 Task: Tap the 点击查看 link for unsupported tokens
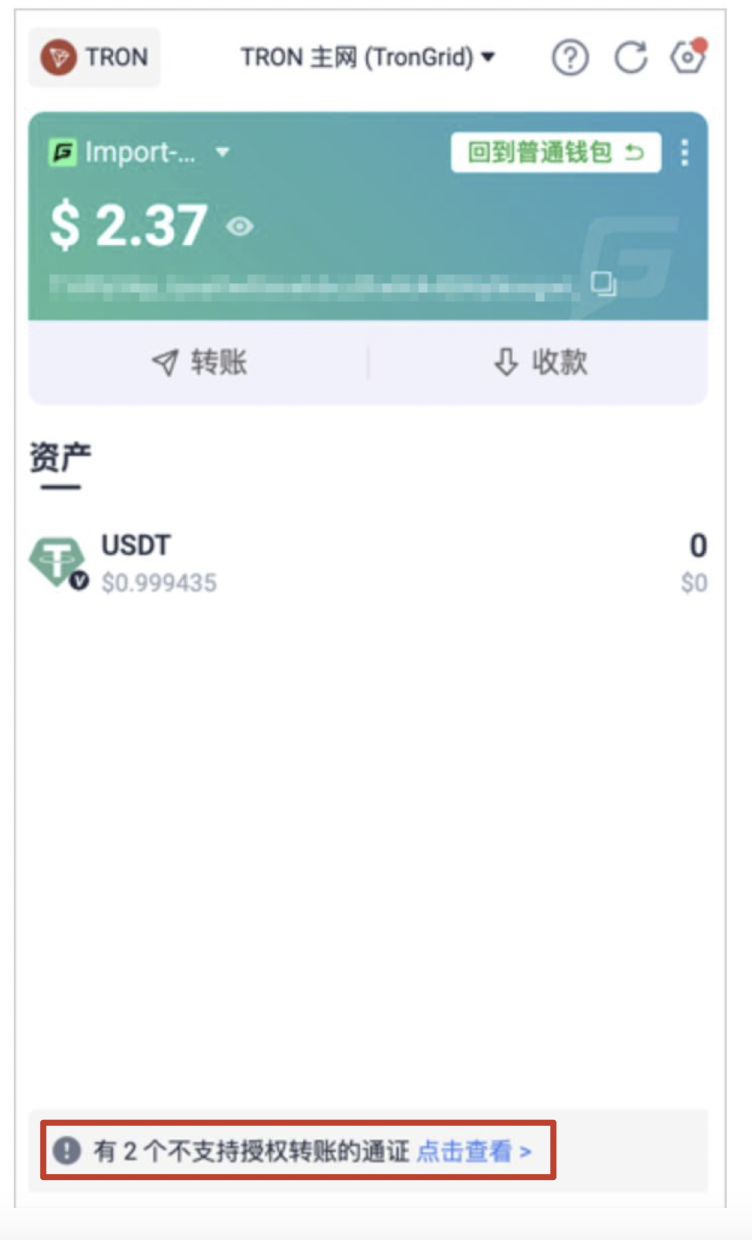(473, 1152)
